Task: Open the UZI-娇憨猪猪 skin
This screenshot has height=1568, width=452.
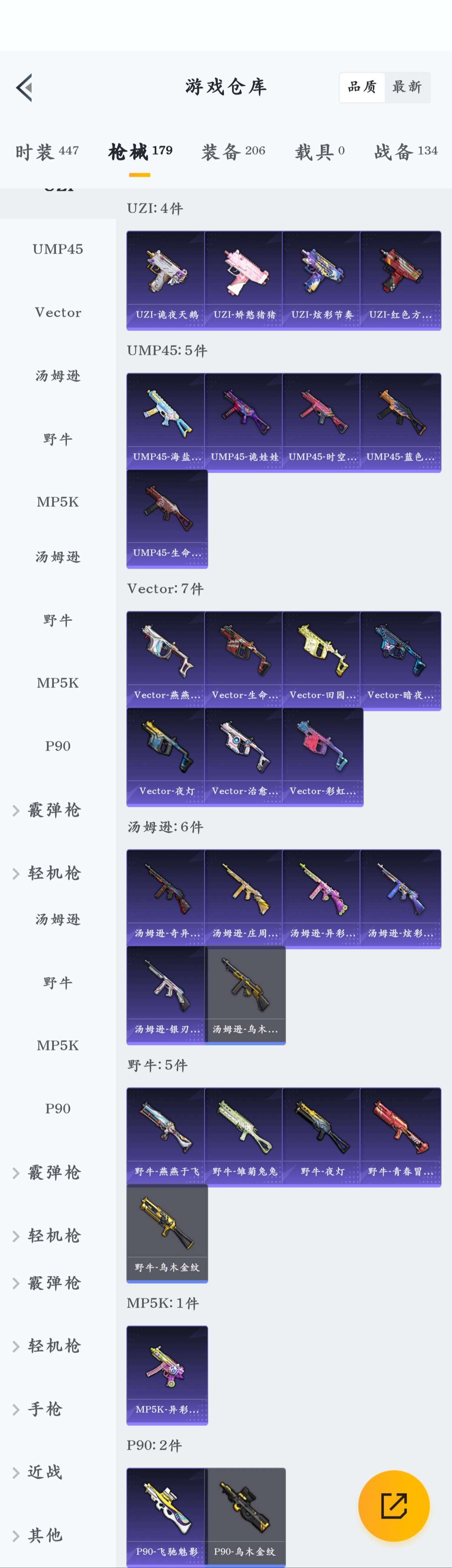Action: [x=244, y=280]
